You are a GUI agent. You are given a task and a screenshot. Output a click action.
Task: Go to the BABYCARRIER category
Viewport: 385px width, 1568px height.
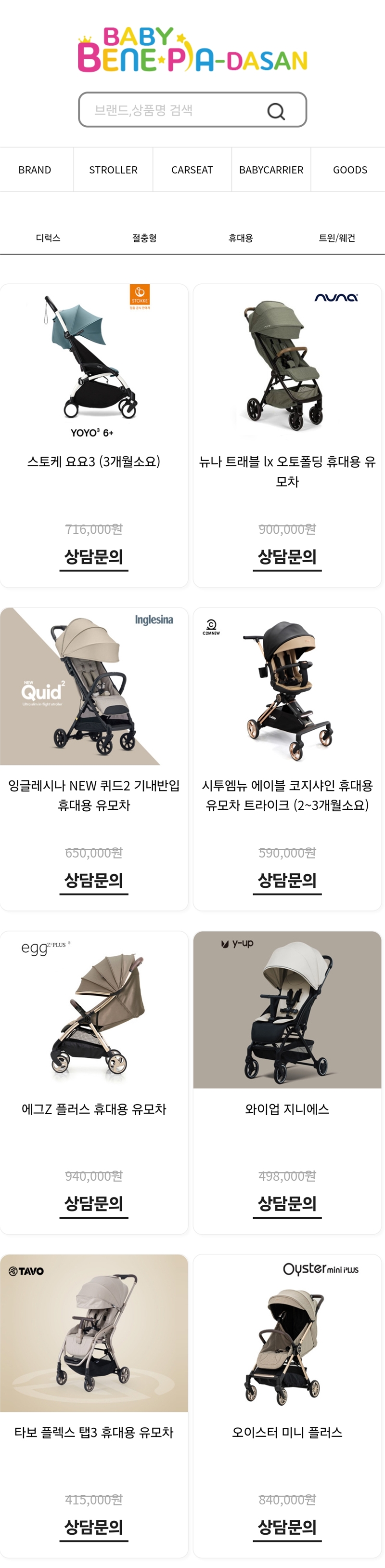coord(270,170)
